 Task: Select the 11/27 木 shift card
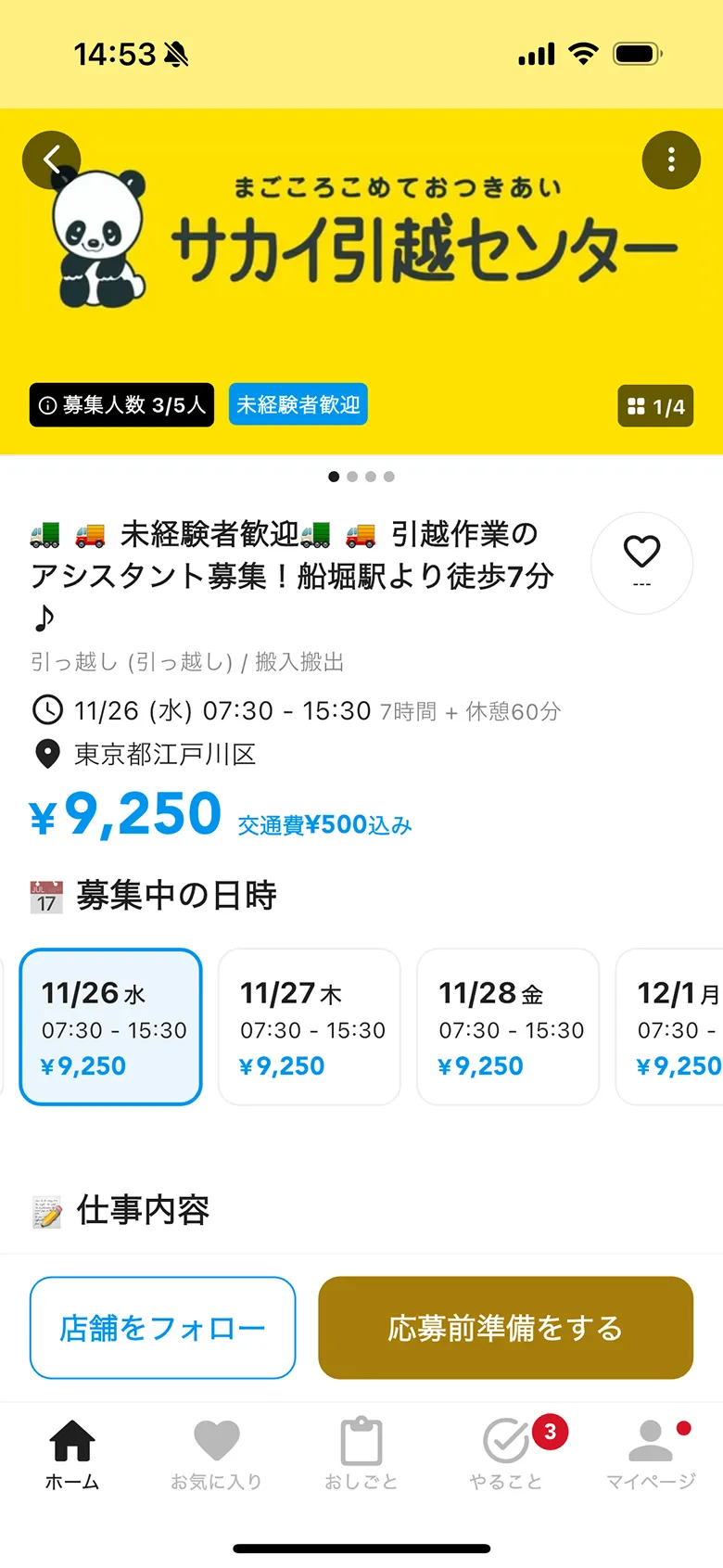click(x=310, y=1026)
